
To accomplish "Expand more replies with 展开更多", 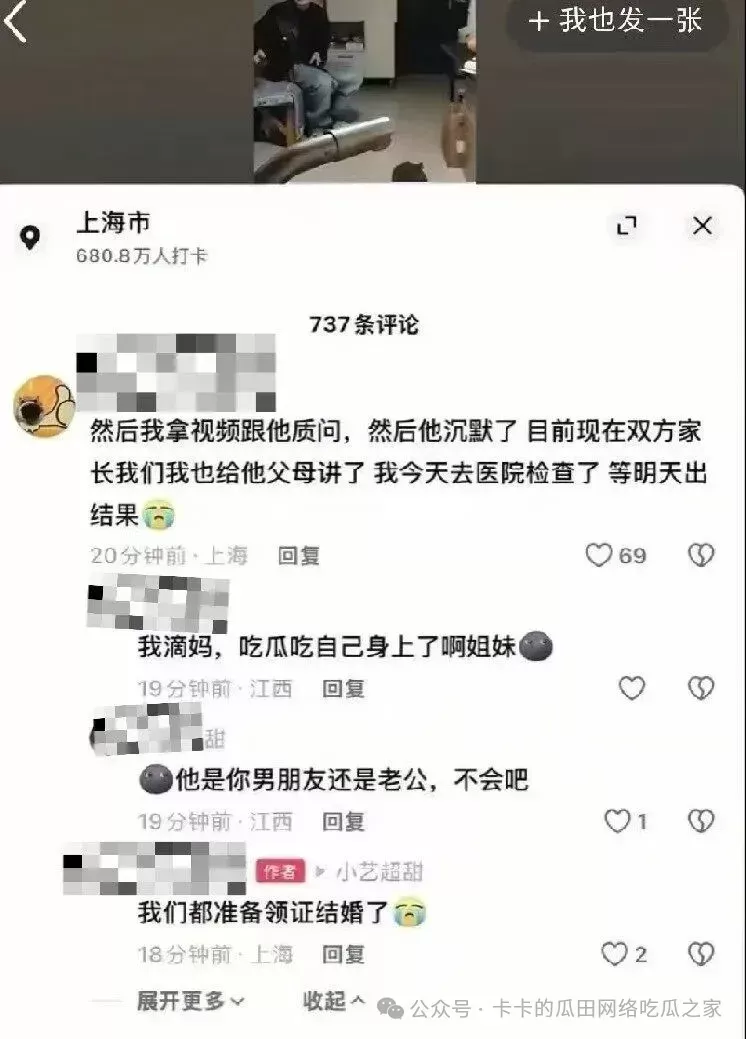I will pyautogui.click(x=190, y=1001).
